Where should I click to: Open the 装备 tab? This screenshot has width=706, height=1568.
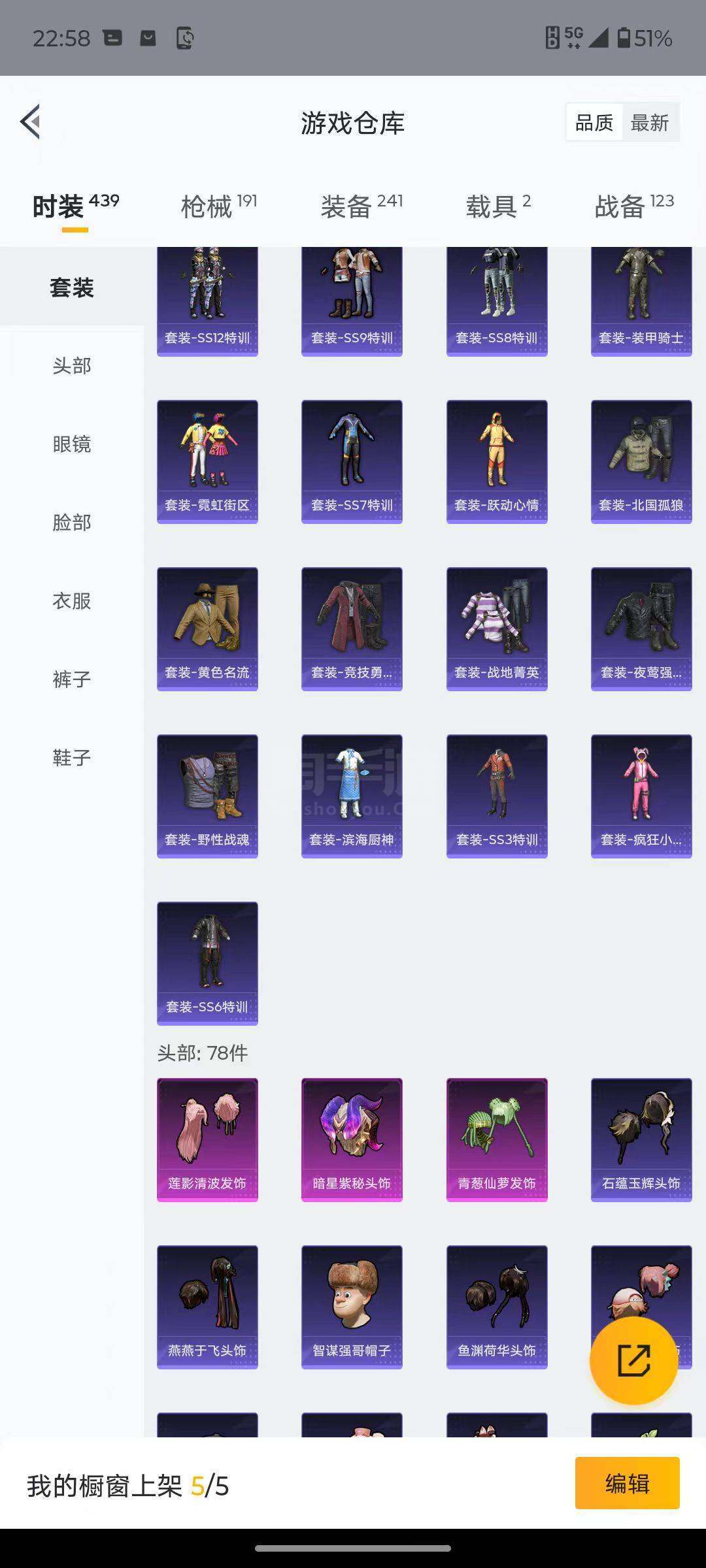click(361, 206)
